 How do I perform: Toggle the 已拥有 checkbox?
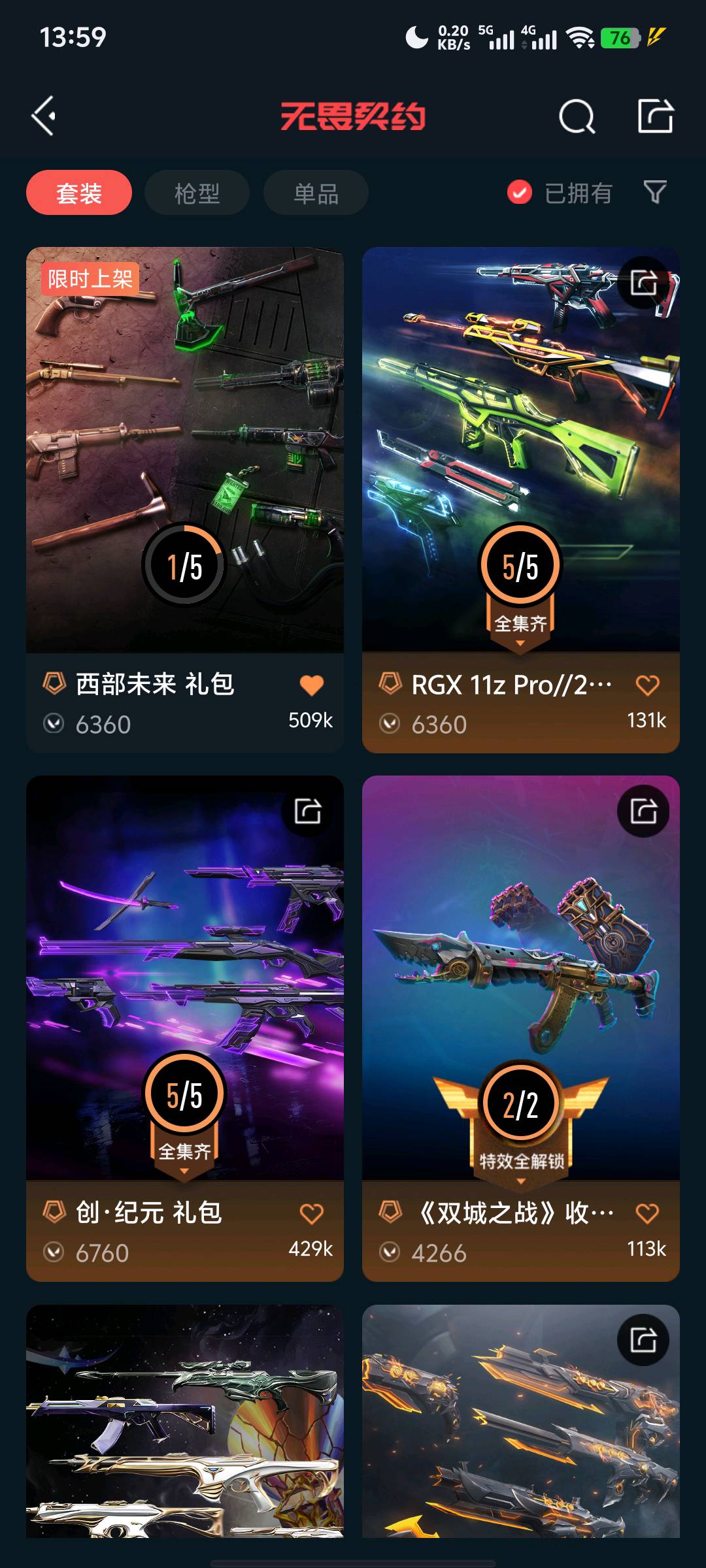click(x=520, y=193)
